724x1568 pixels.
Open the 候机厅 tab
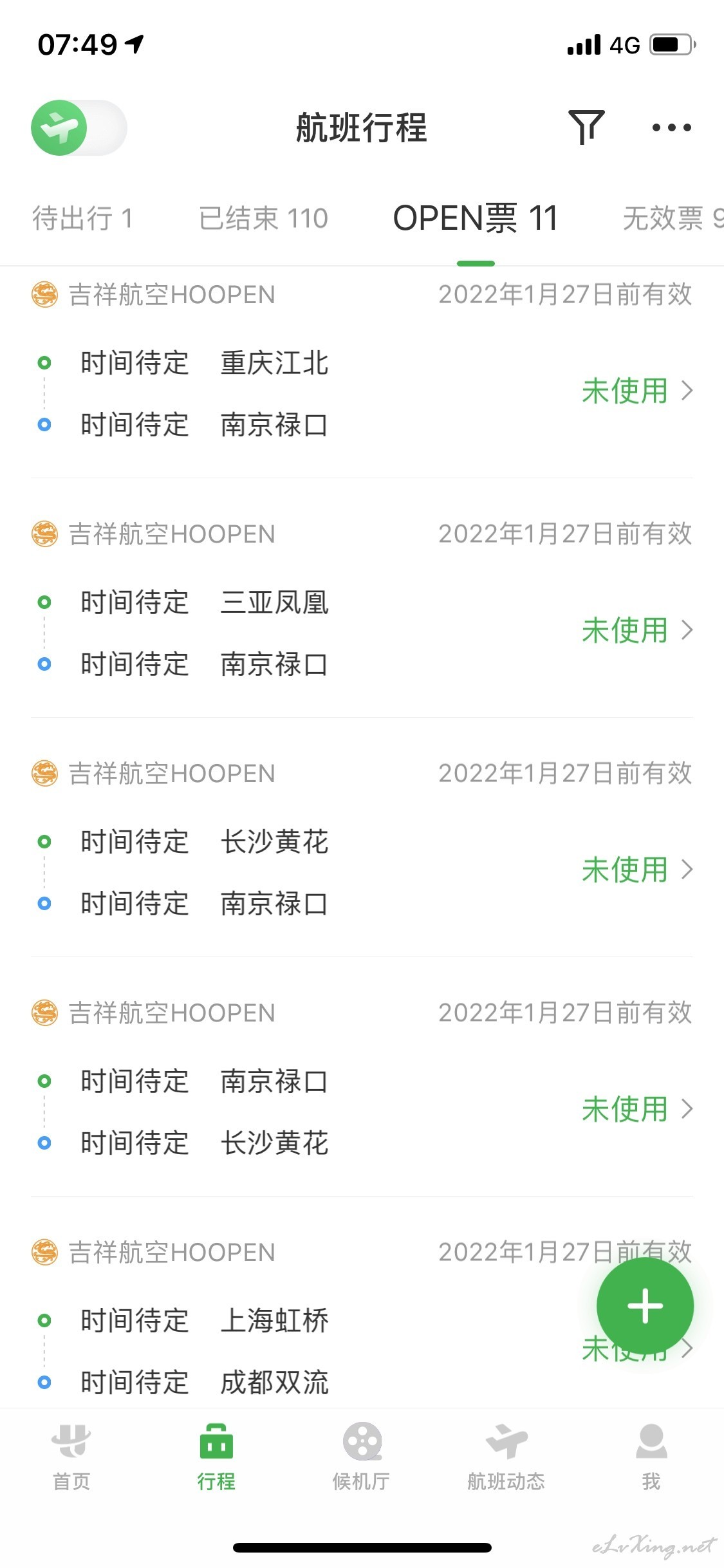[361, 1457]
